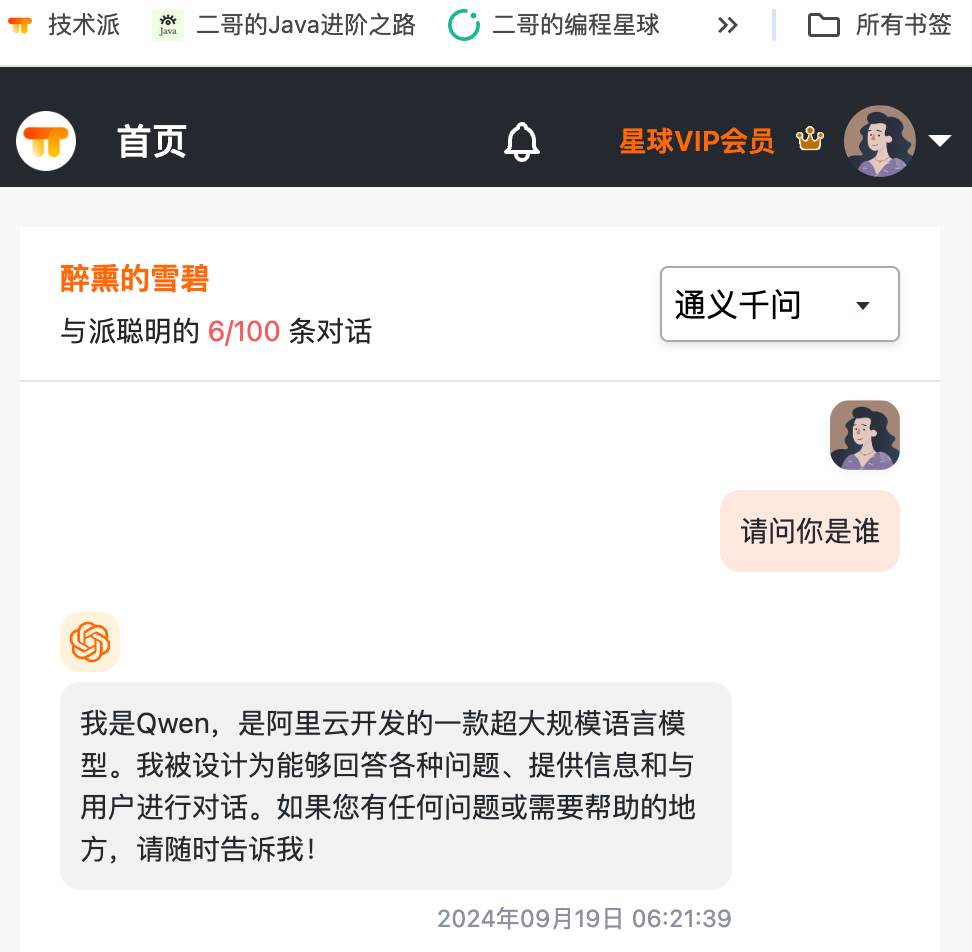This screenshot has width=972, height=952.
Task: Expand the hidden bookmarks chevron
Action: click(x=727, y=25)
